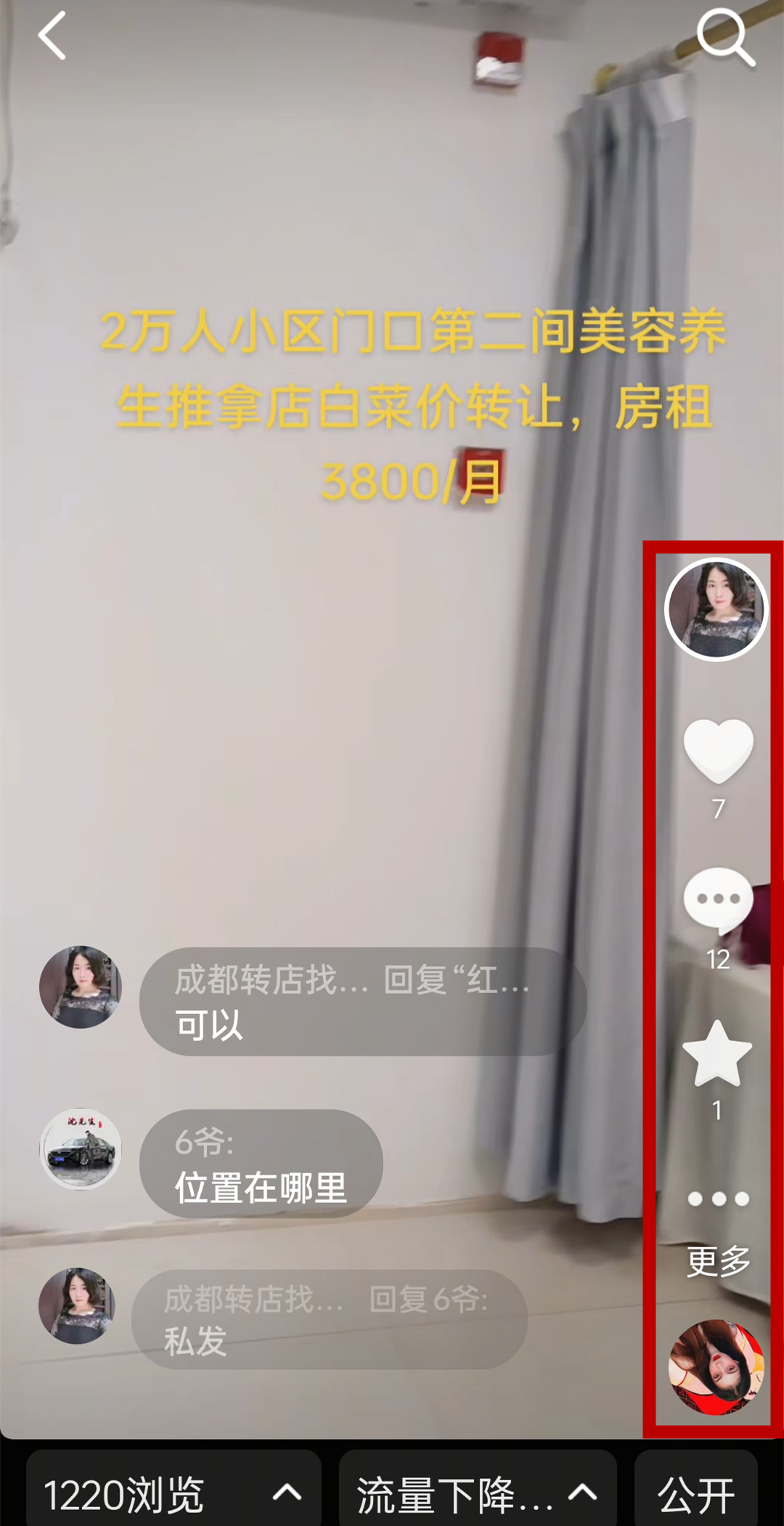The image size is (784, 1526).
Task: Favorite this video with the star
Action: tap(717, 1054)
